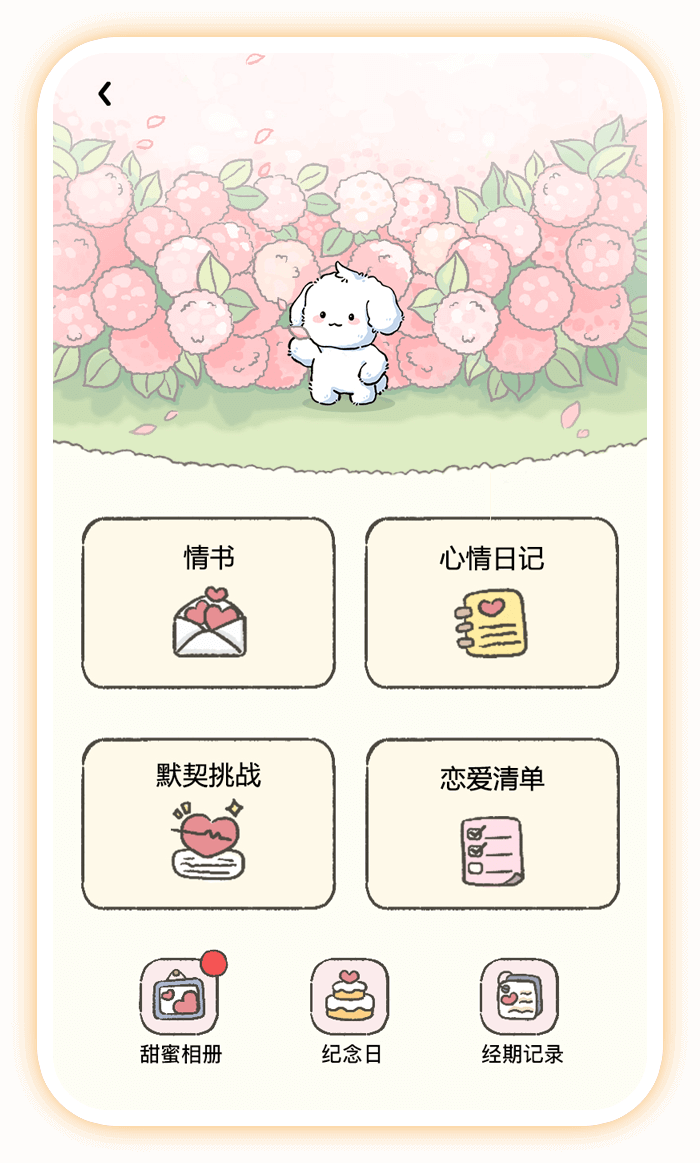
Task: Start the 默契挑战 challenge card
Action: pos(208,824)
